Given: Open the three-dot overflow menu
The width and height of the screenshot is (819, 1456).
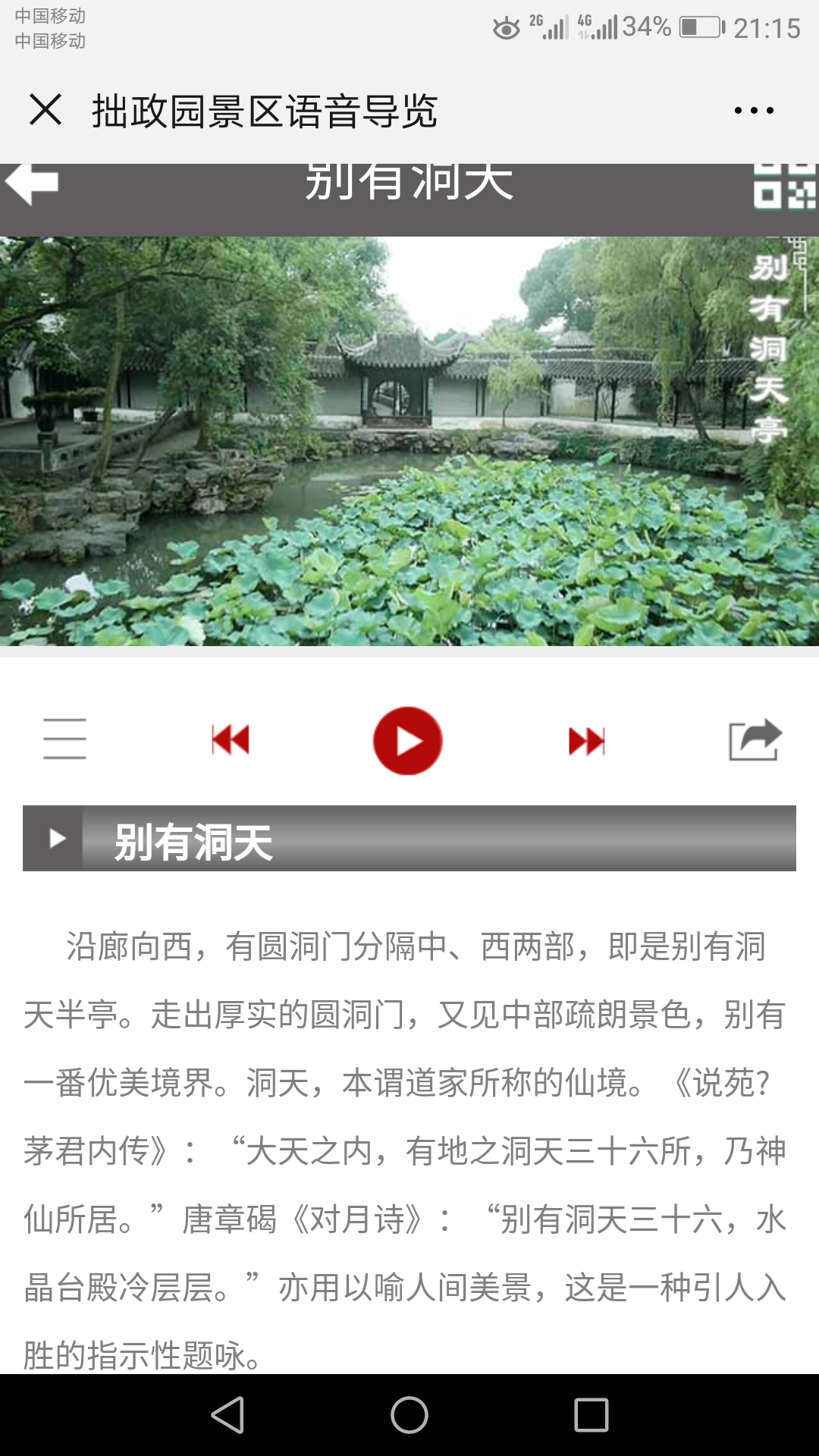Looking at the screenshot, I should [x=754, y=111].
